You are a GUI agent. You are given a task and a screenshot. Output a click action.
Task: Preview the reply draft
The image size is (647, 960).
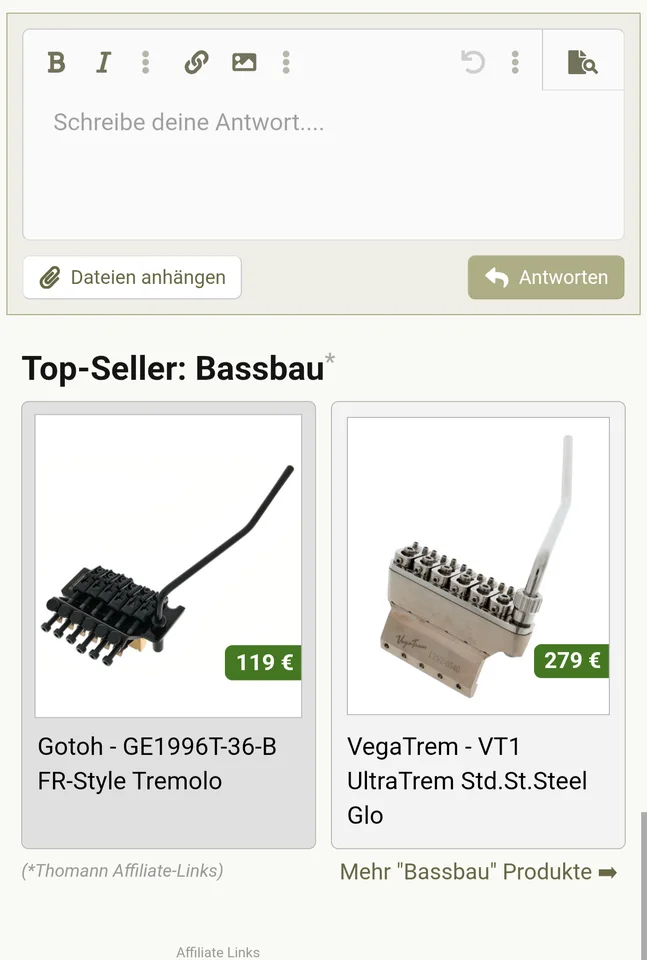[582, 62]
